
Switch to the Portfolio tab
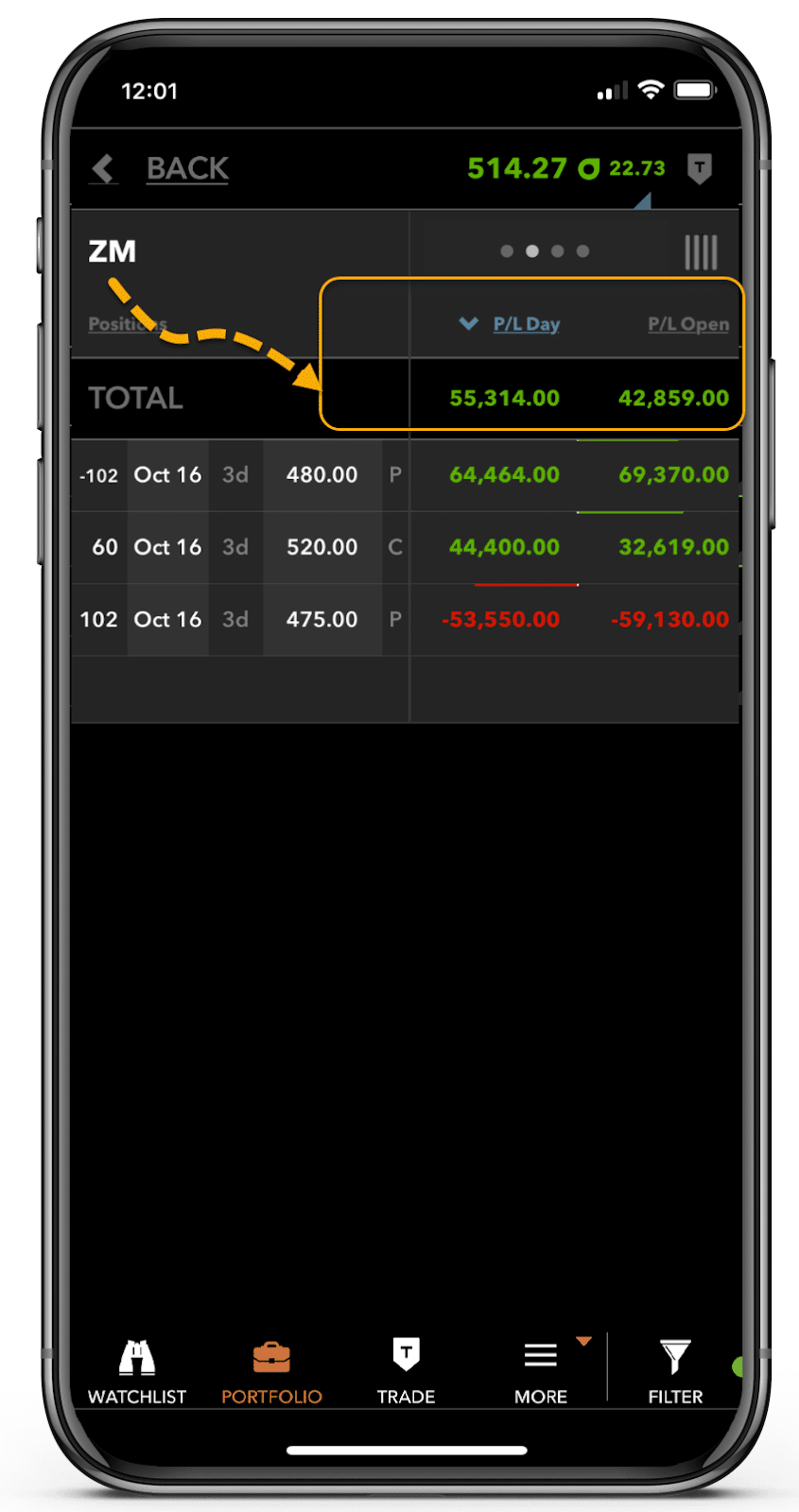coord(271,1371)
